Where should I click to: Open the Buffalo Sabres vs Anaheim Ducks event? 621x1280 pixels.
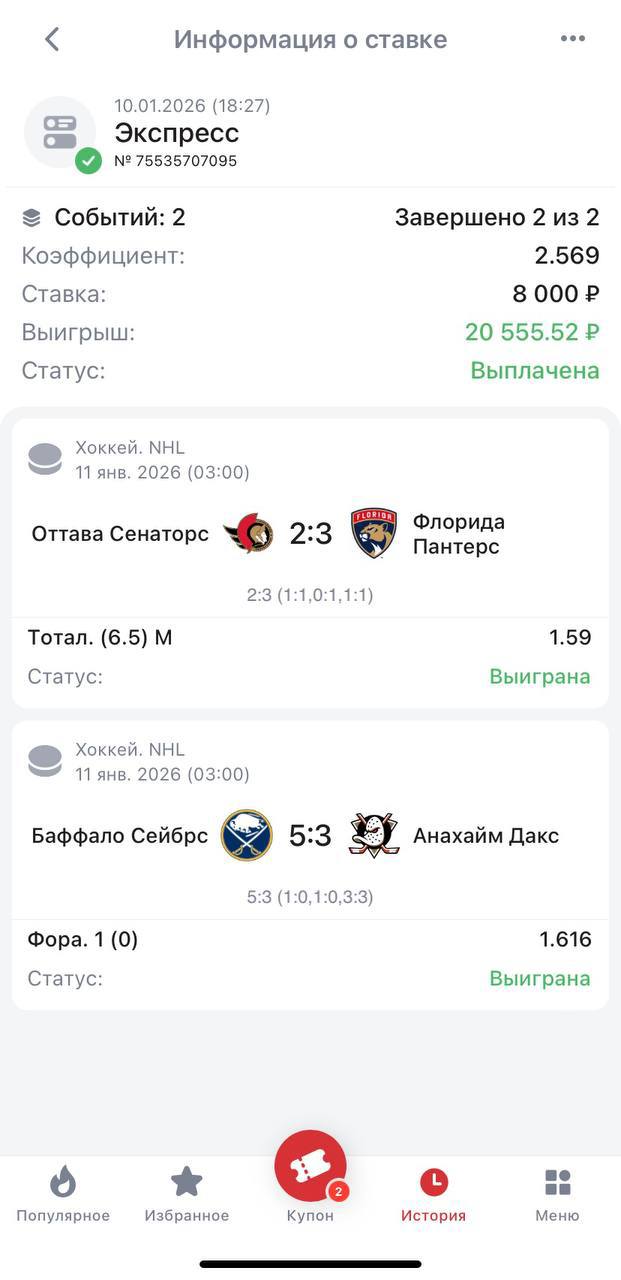[x=310, y=836]
